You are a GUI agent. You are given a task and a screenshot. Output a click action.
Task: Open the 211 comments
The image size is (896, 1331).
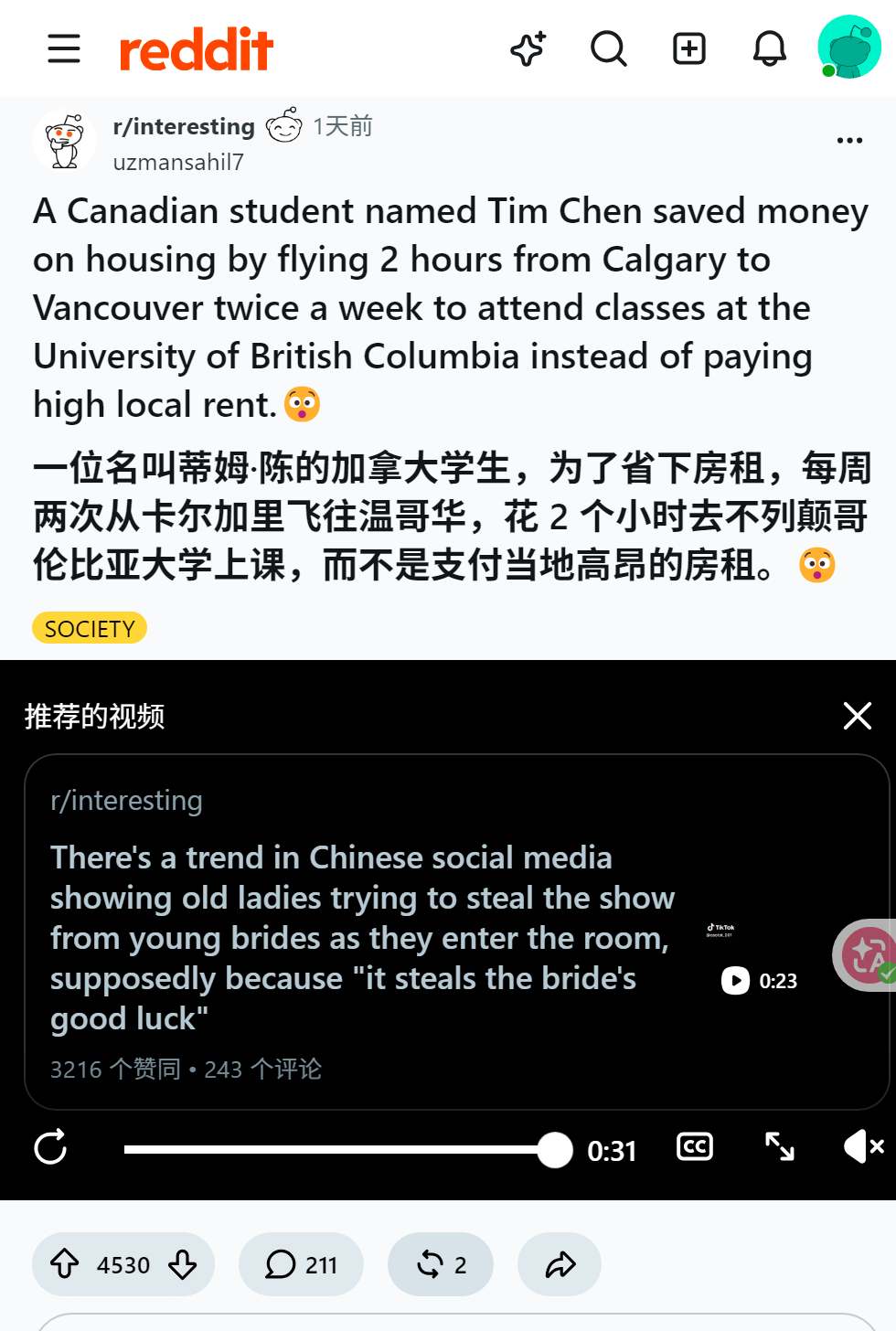click(301, 1264)
